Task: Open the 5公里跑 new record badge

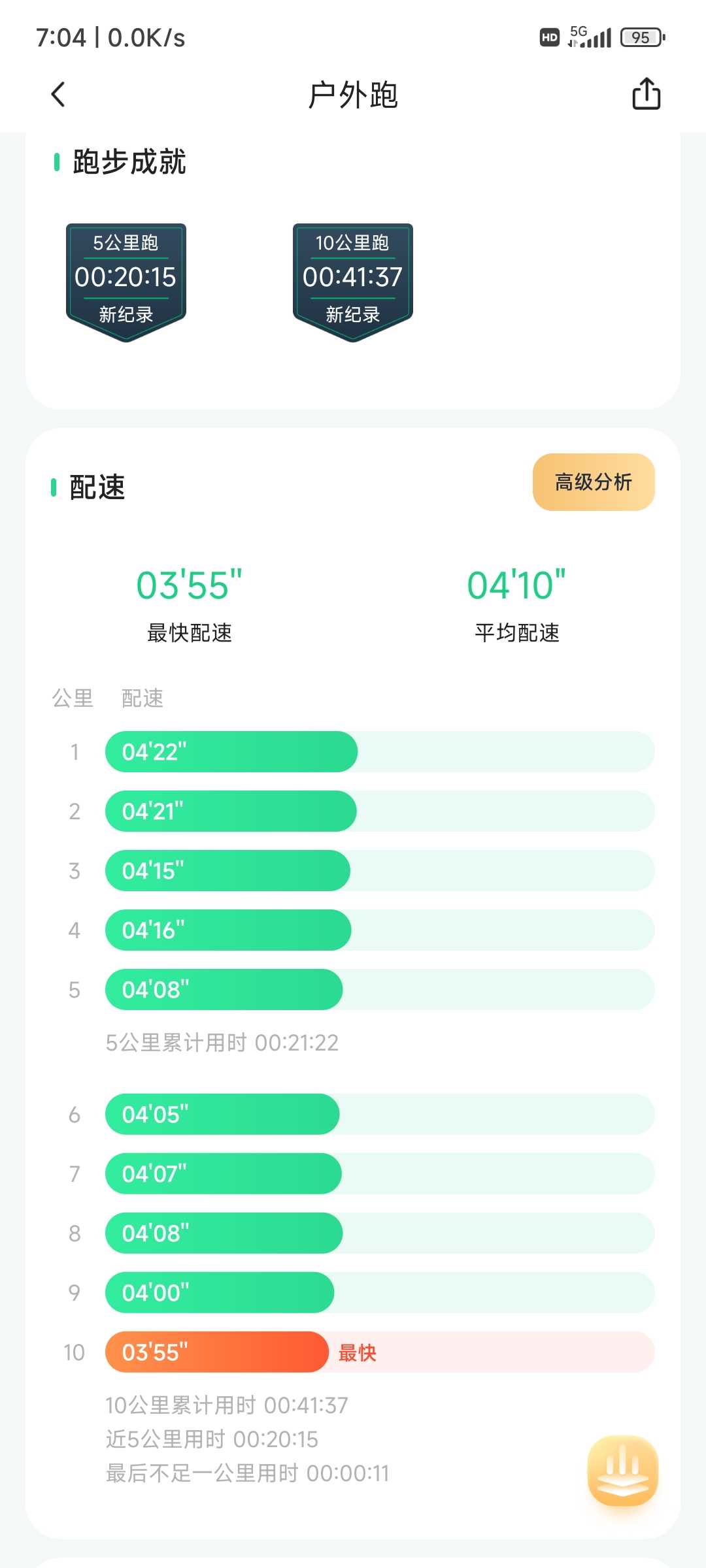Action: pyautogui.click(x=126, y=282)
